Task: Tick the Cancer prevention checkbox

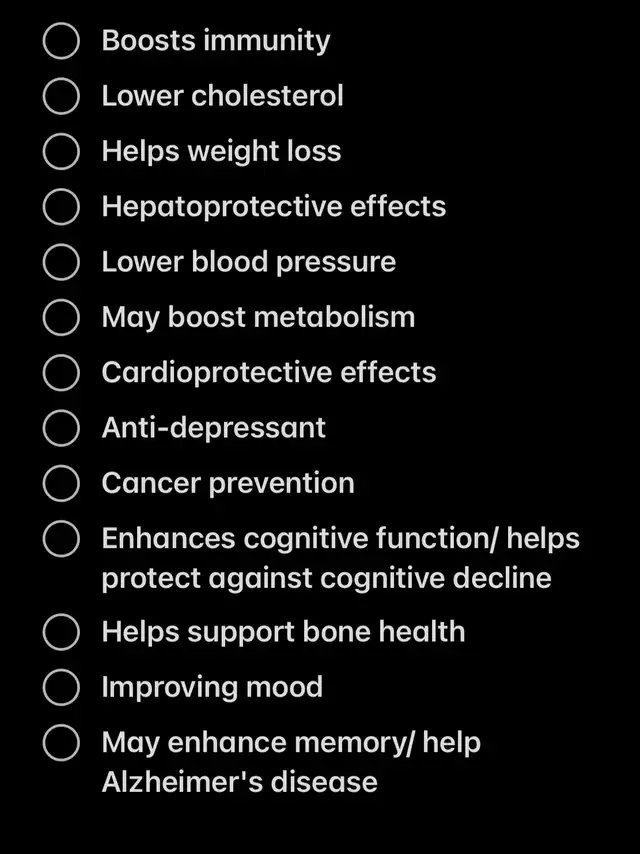Action: (x=62, y=484)
